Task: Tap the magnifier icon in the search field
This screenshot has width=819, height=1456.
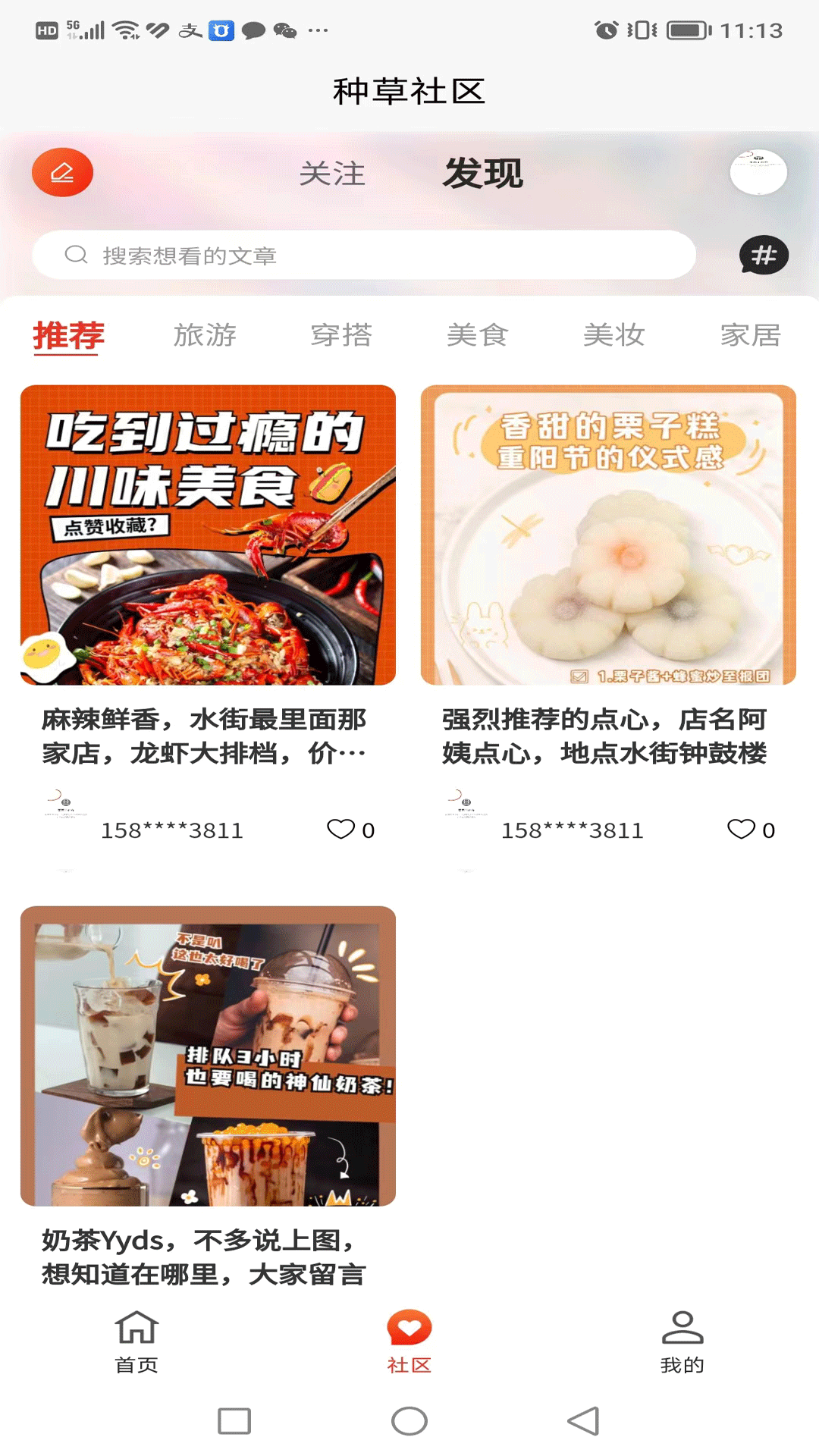Action: pos(75,255)
